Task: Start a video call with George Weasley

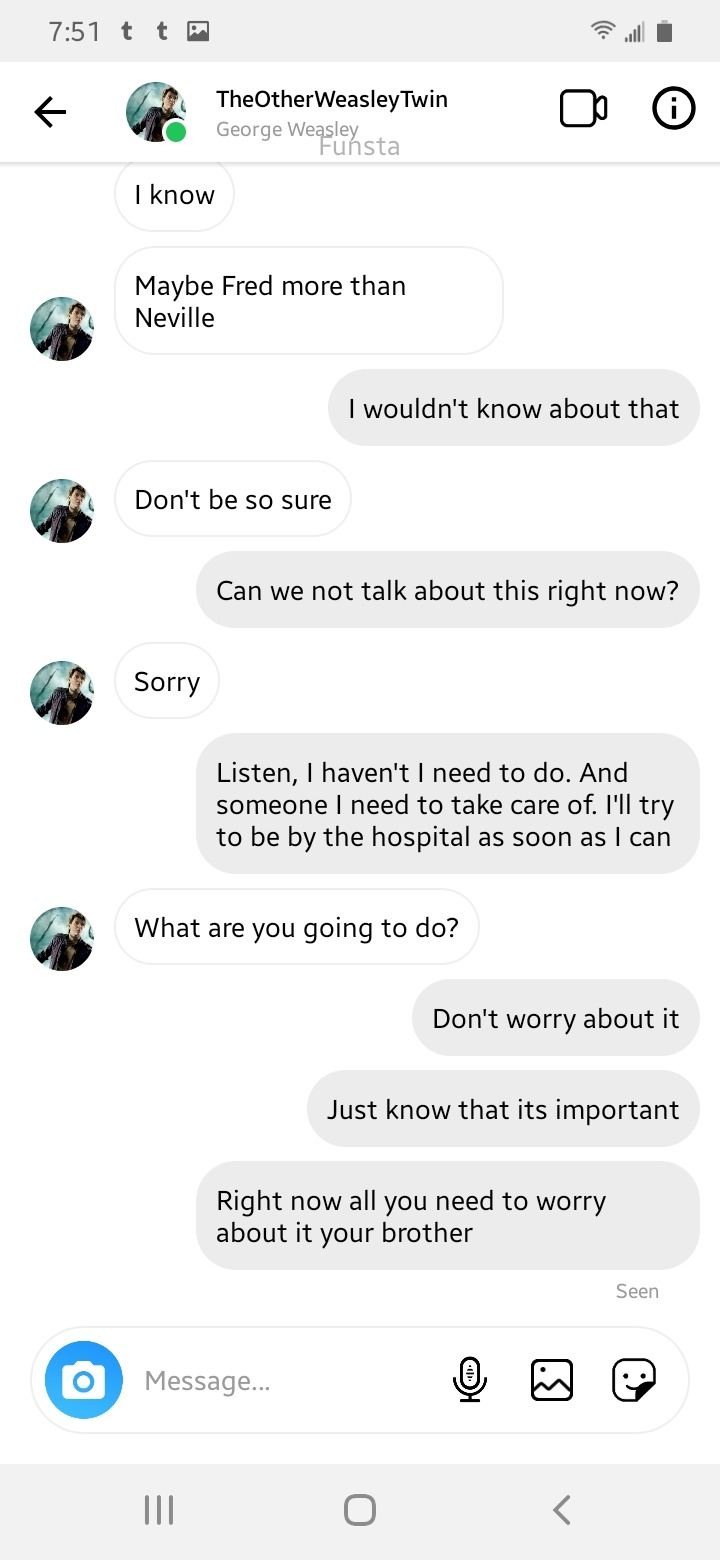Action: [x=583, y=110]
